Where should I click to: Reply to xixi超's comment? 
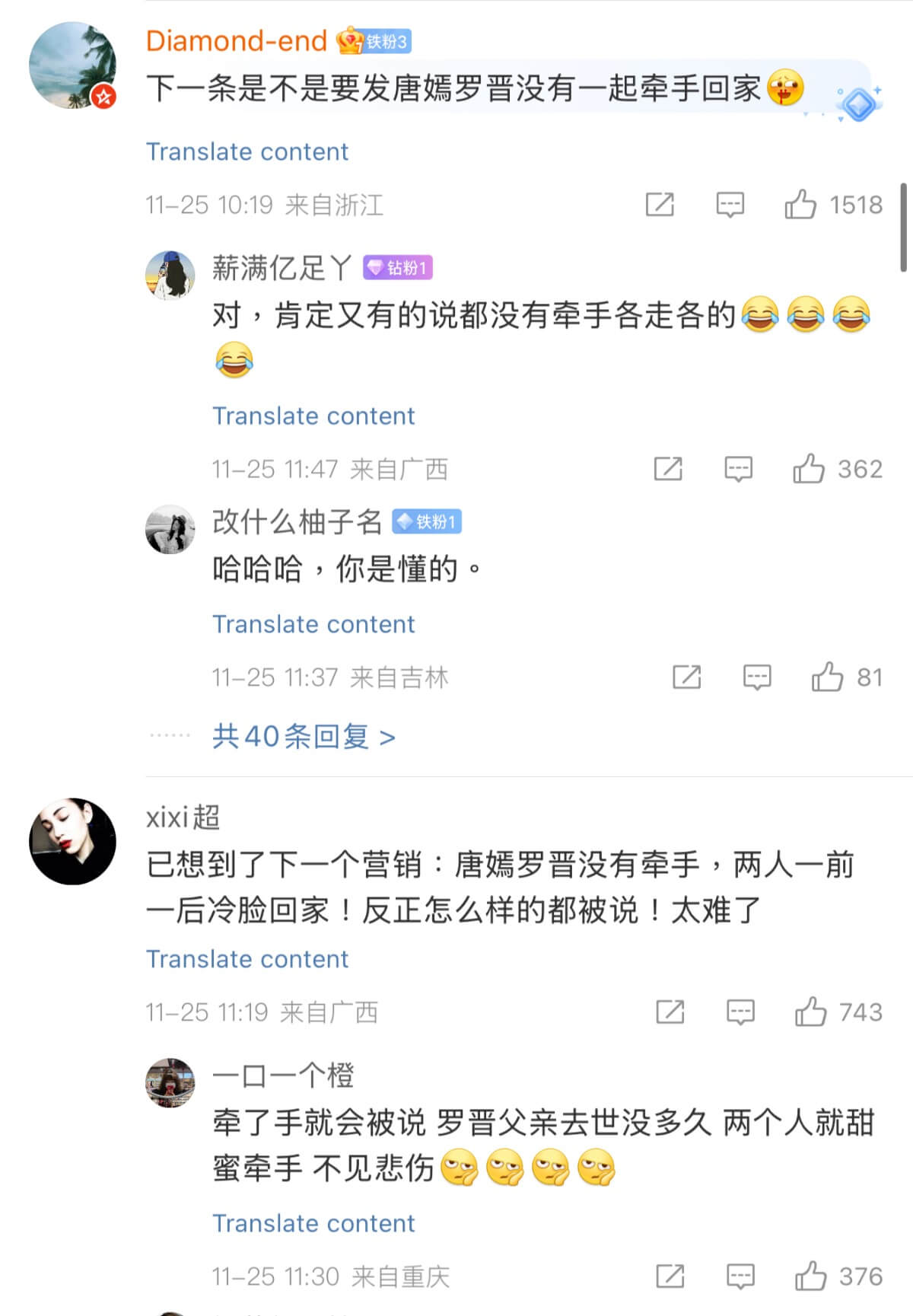pos(740,1012)
